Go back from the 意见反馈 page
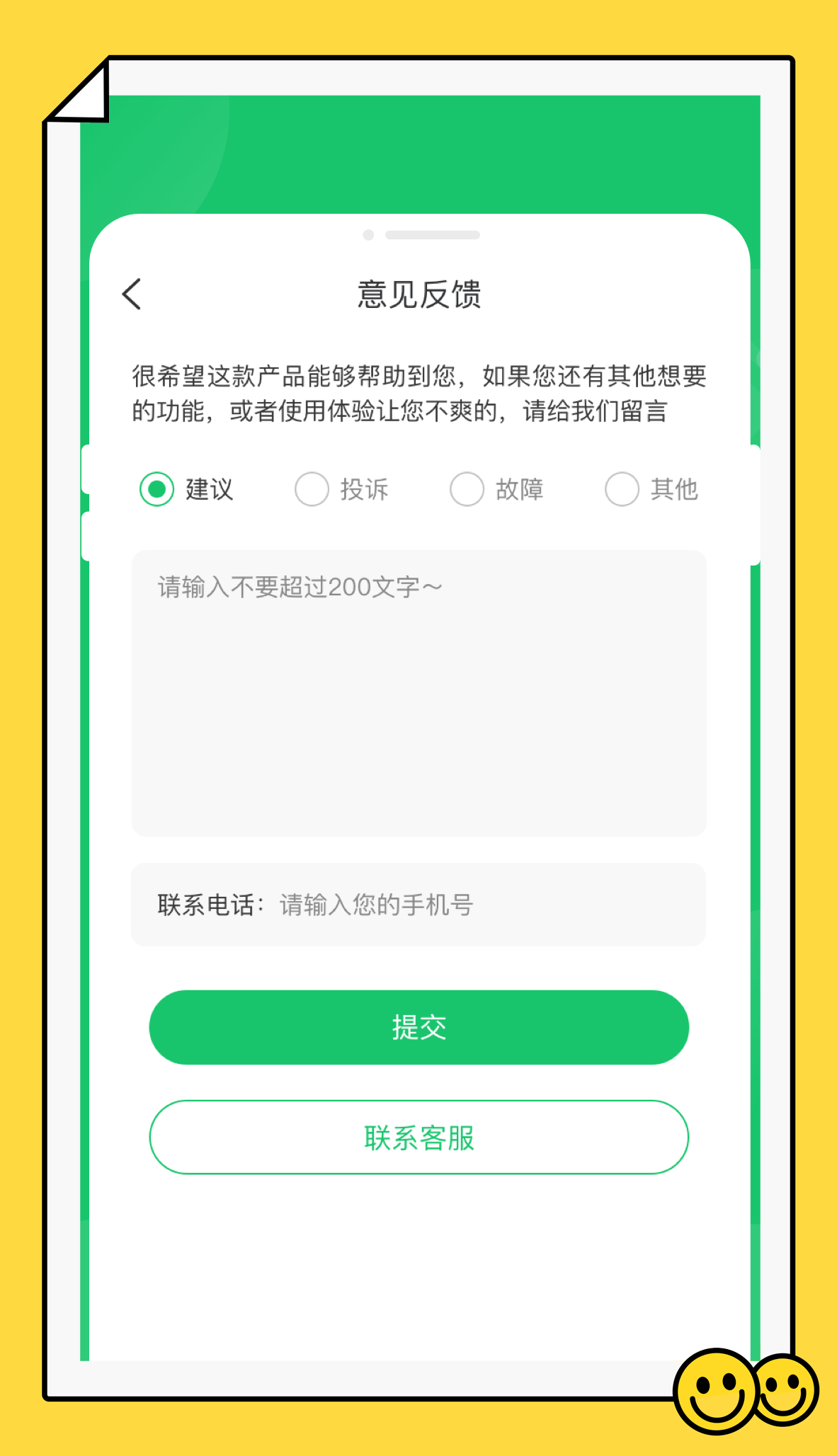The image size is (837, 1456). [132, 294]
